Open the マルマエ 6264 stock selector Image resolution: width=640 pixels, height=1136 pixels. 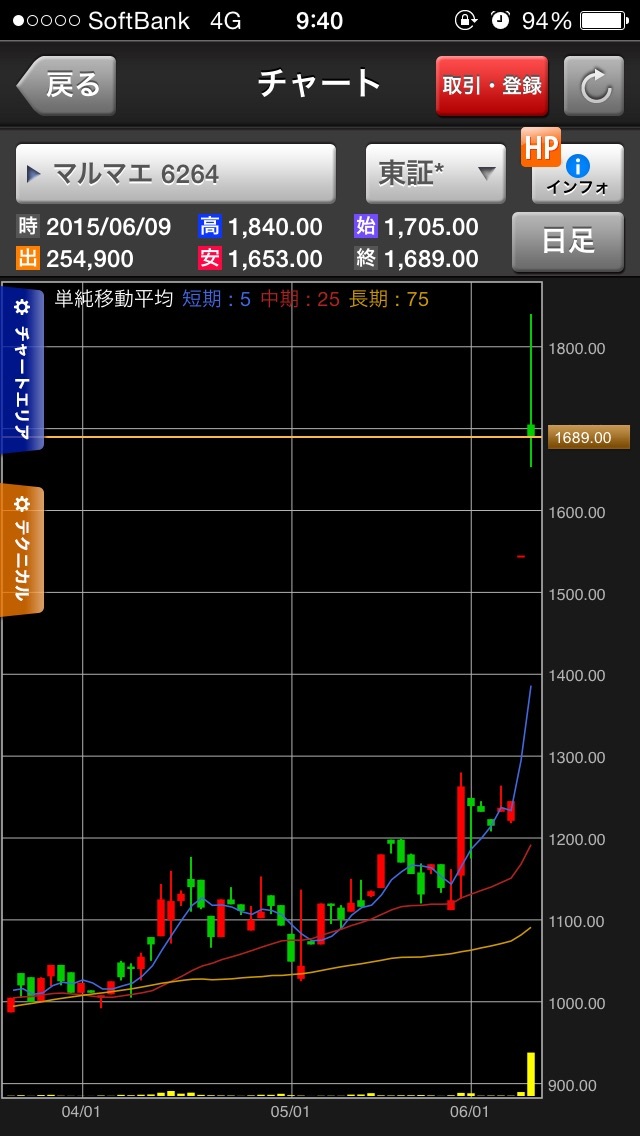point(176,174)
